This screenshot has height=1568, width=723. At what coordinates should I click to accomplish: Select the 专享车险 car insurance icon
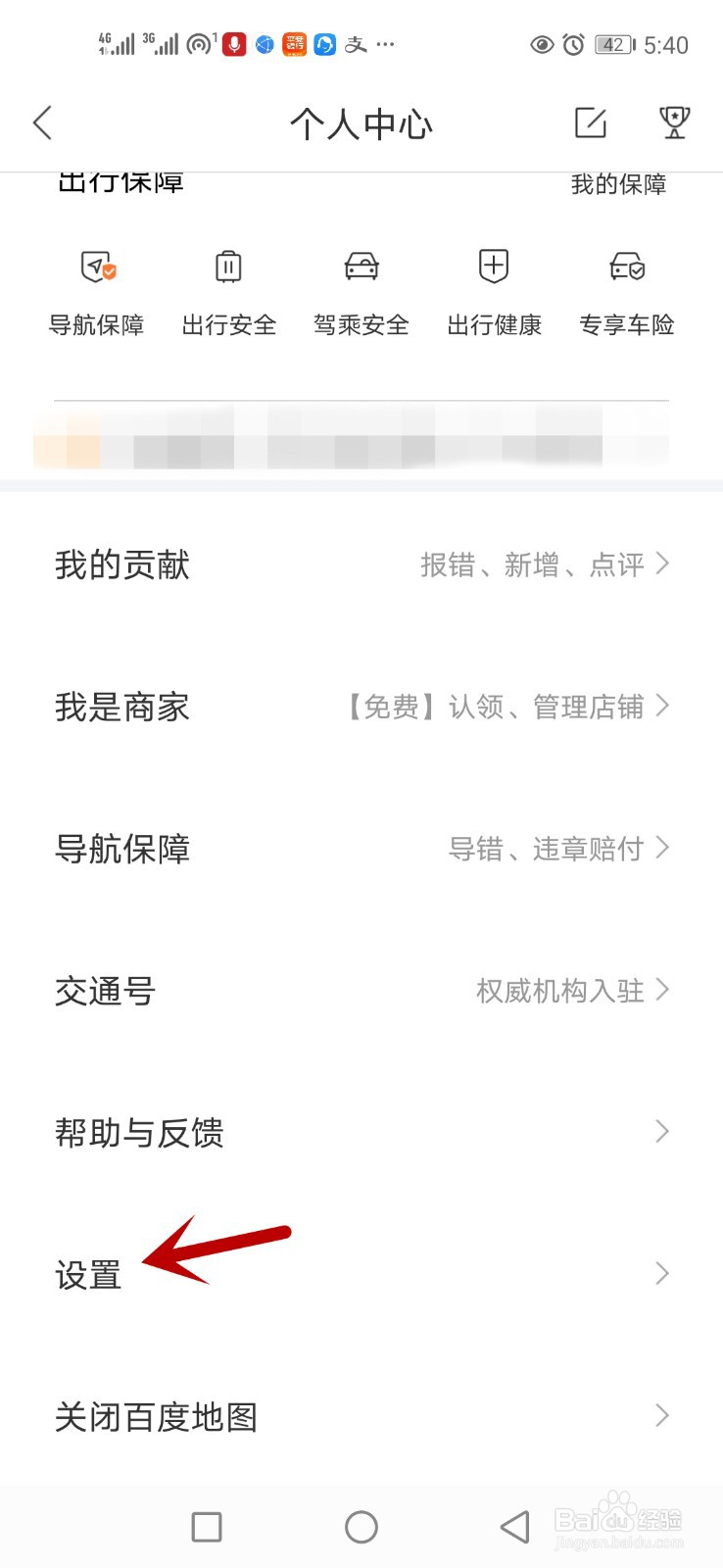pyautogui.click(x=627, y=265)
